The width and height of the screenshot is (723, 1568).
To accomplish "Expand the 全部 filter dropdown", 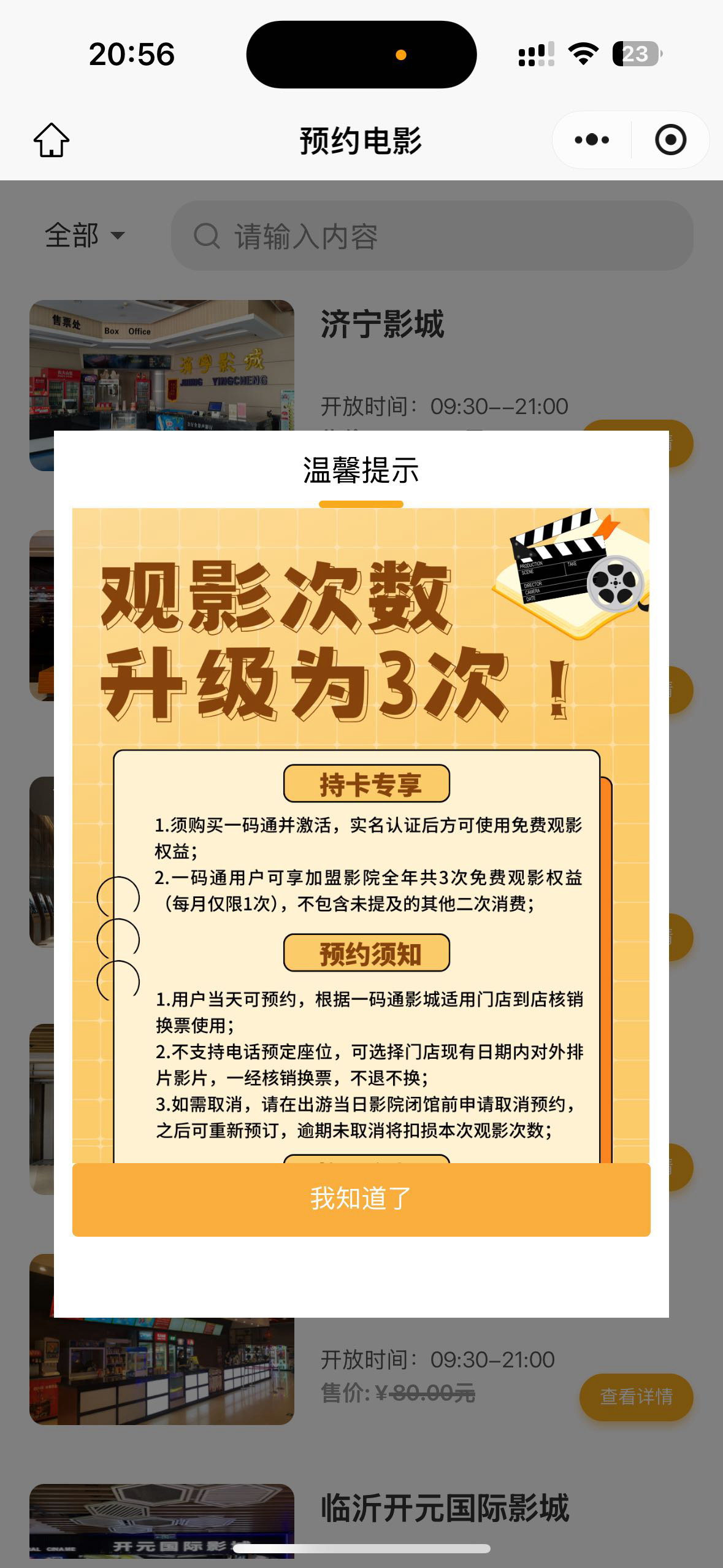I will pos(85,236).
